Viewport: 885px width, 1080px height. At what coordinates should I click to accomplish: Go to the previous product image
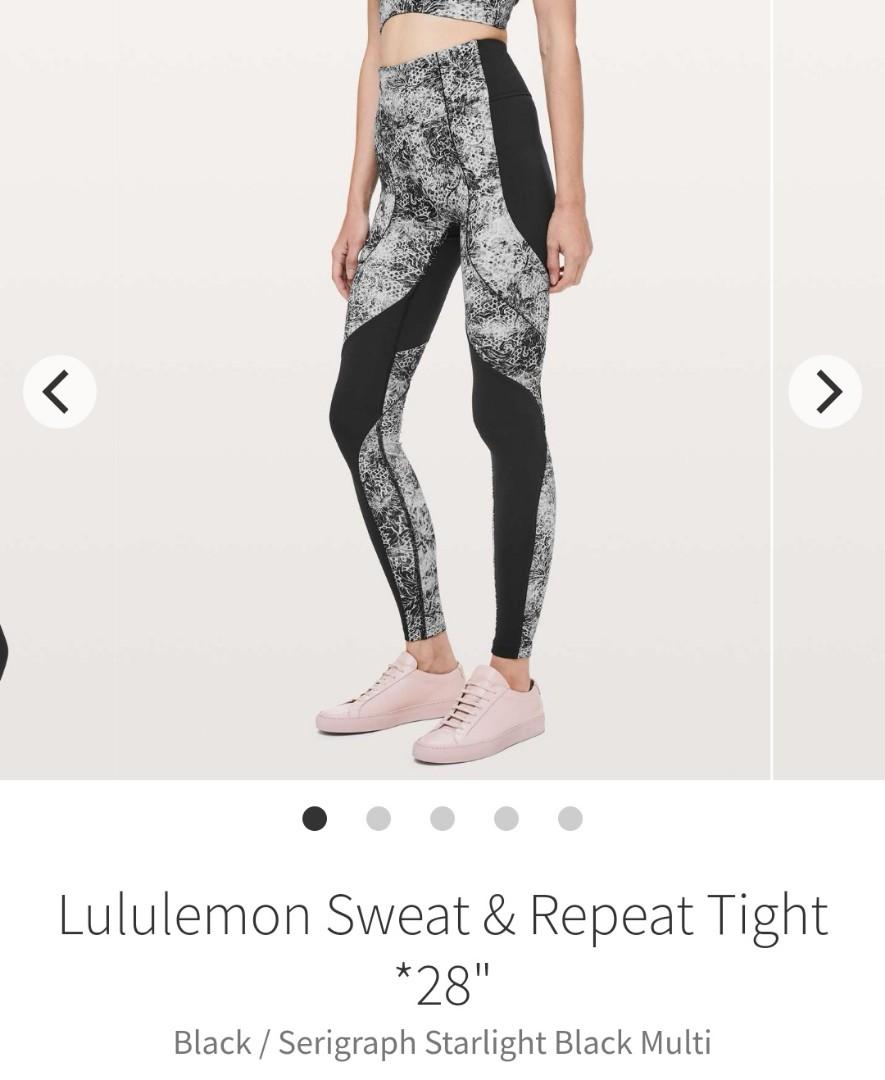59,391
